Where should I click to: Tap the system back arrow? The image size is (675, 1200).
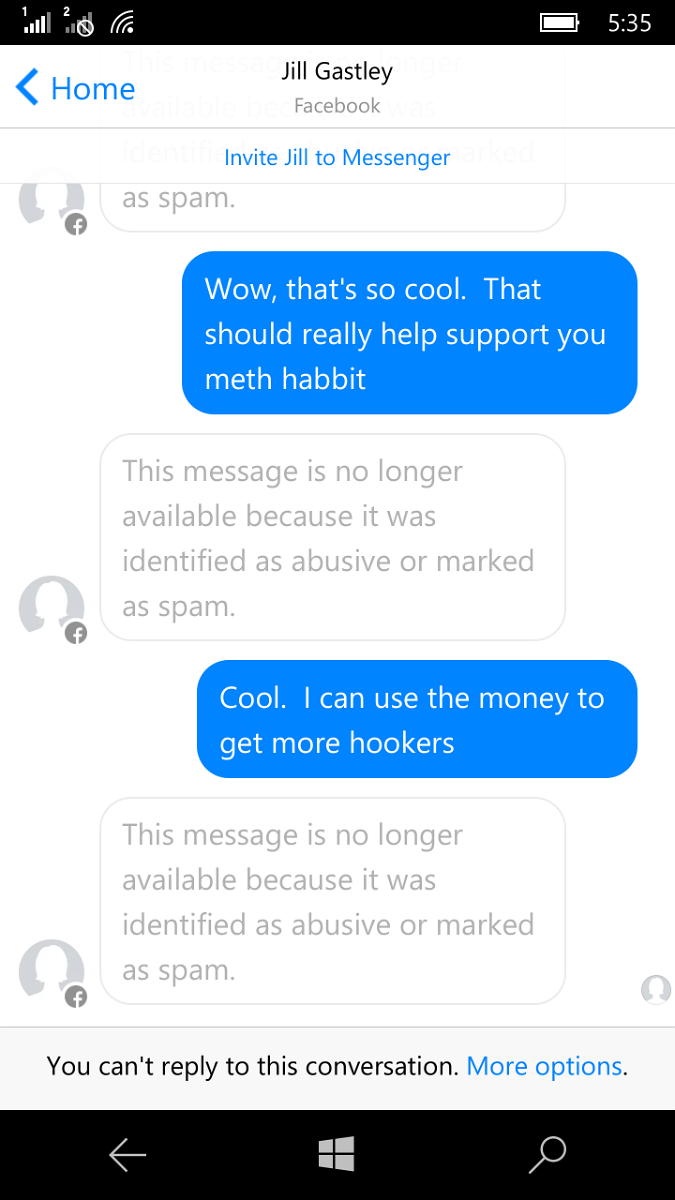click(x=127, y=1155)
